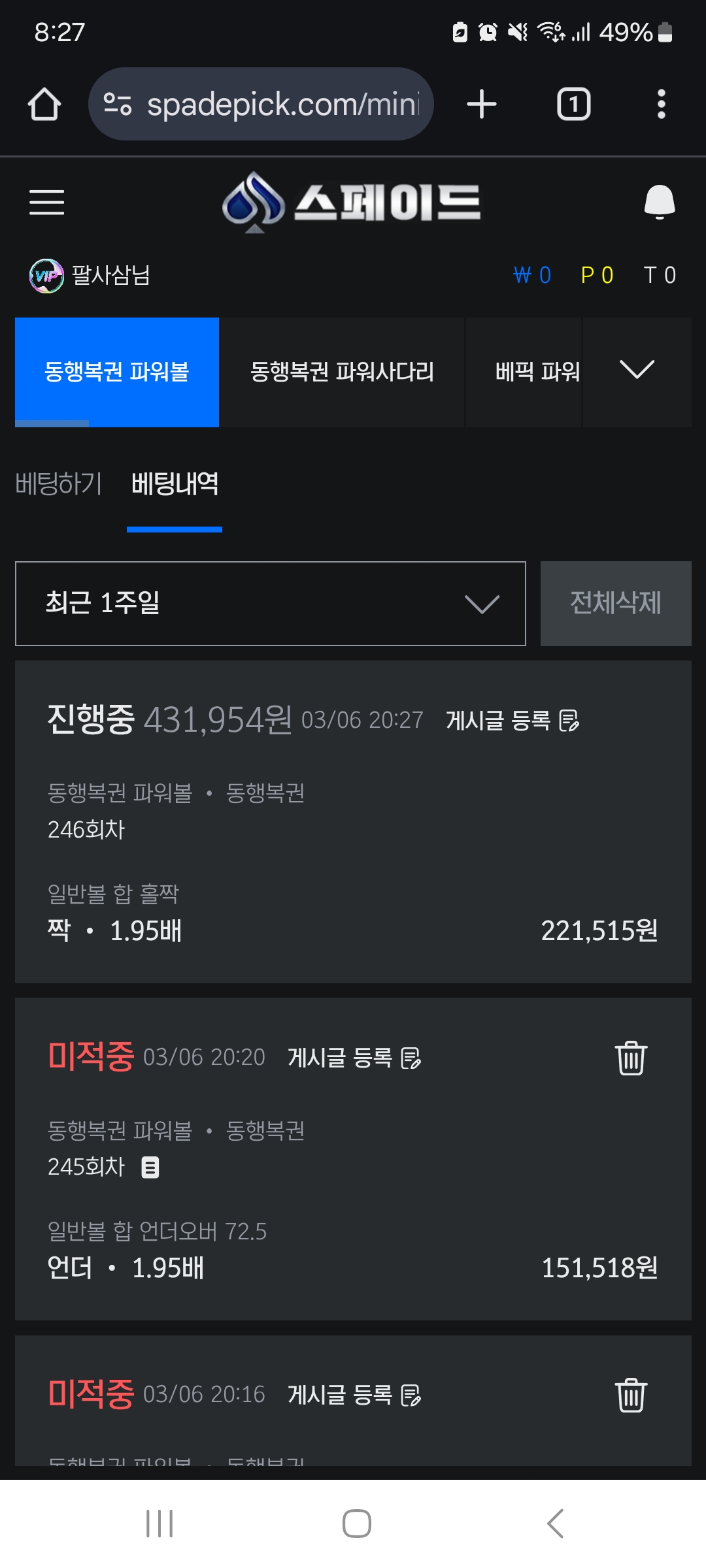Tap the spadepick.com address bar
The height and width of the screenshot is (1568, 706).
261,105
